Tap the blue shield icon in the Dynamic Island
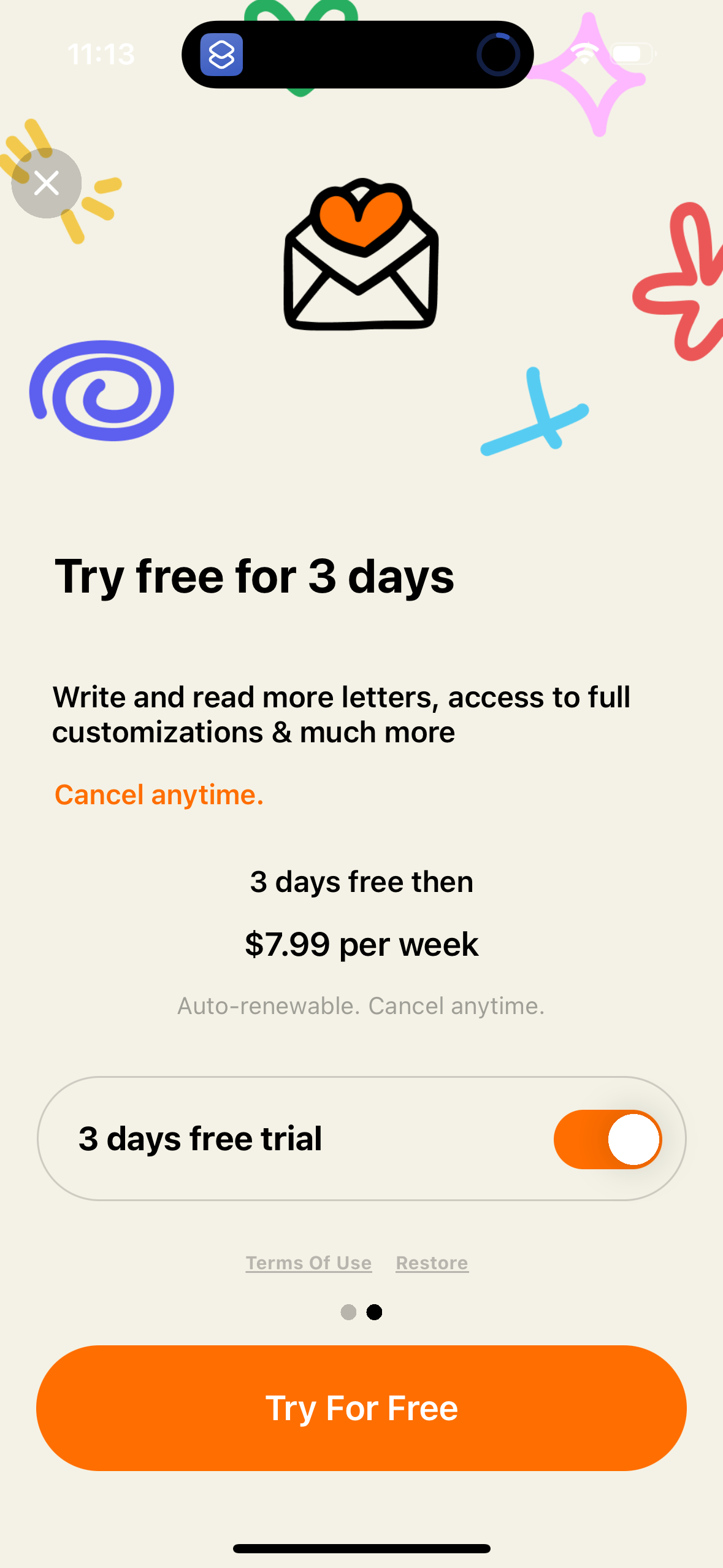The height and width of the screenshot is (1568, 723). pyautogui.click(x=222, y=55)
